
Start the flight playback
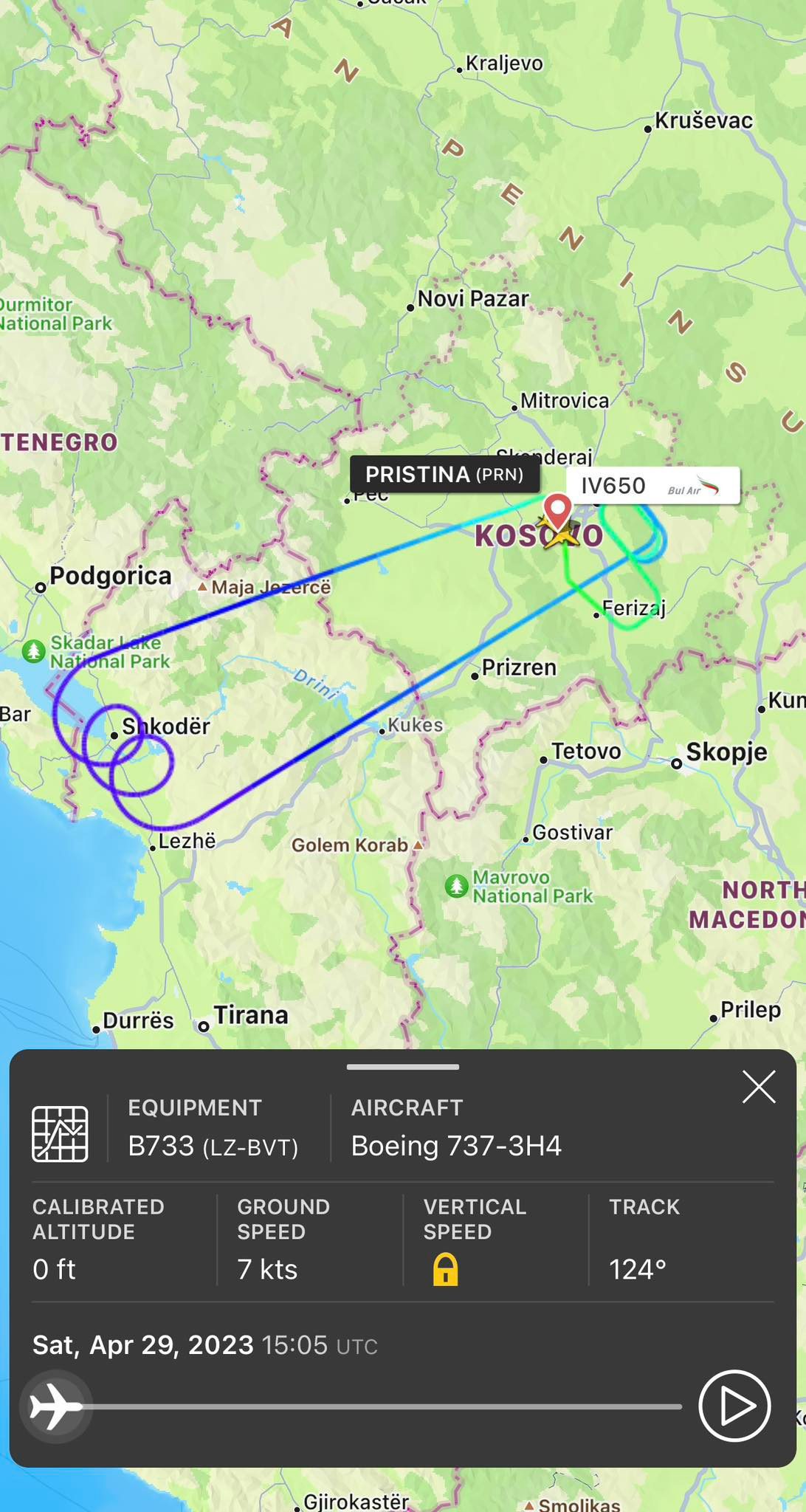click(734, 1406)
